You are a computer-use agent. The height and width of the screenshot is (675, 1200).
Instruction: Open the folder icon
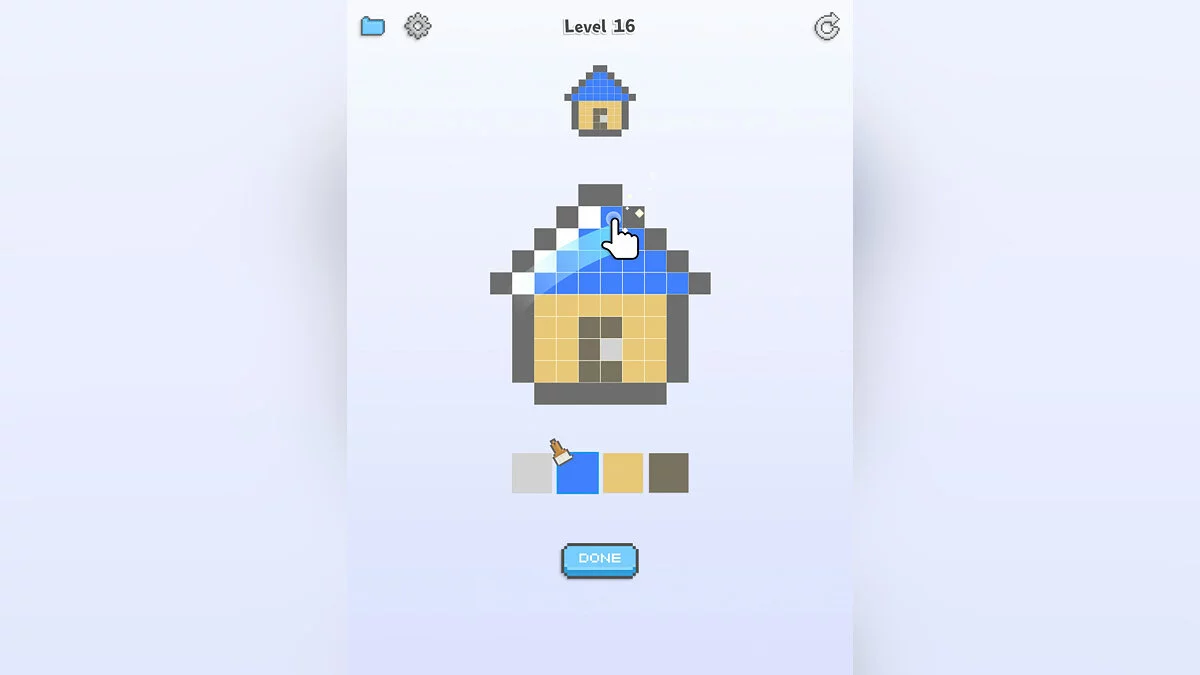pos(373,27)
